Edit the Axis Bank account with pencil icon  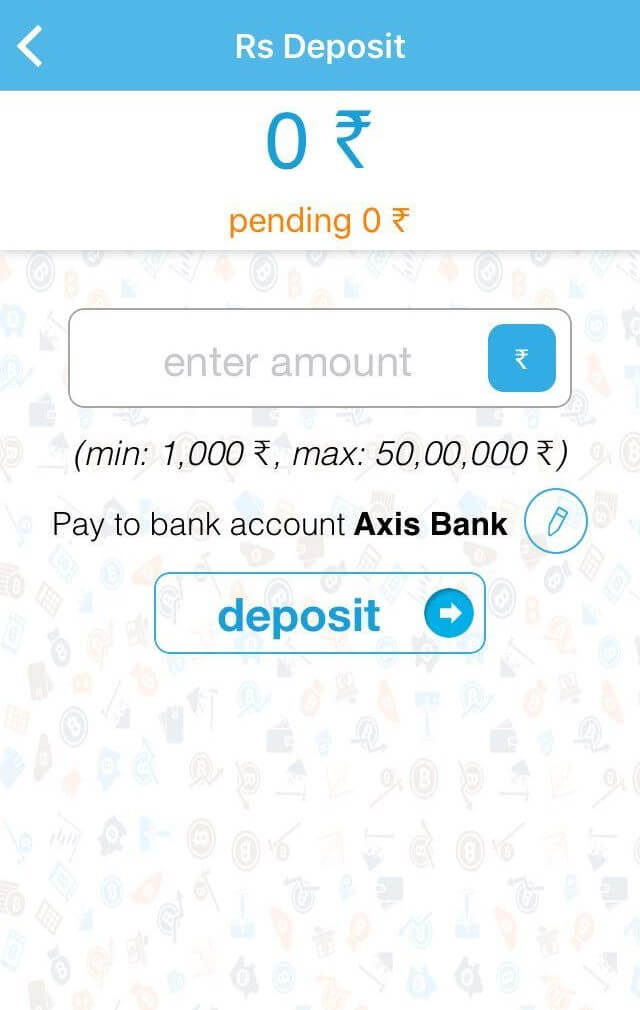555,522
